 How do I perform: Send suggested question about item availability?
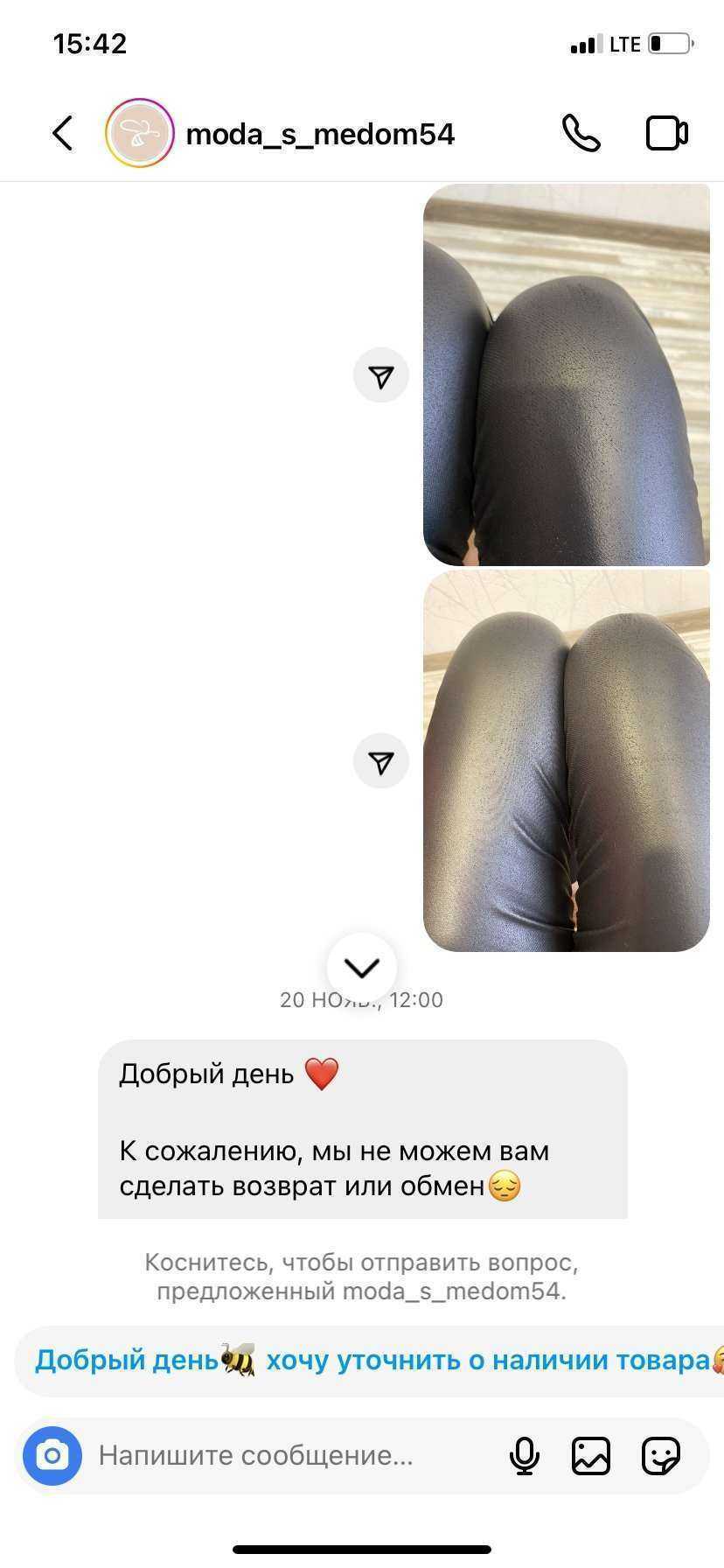371,1361
